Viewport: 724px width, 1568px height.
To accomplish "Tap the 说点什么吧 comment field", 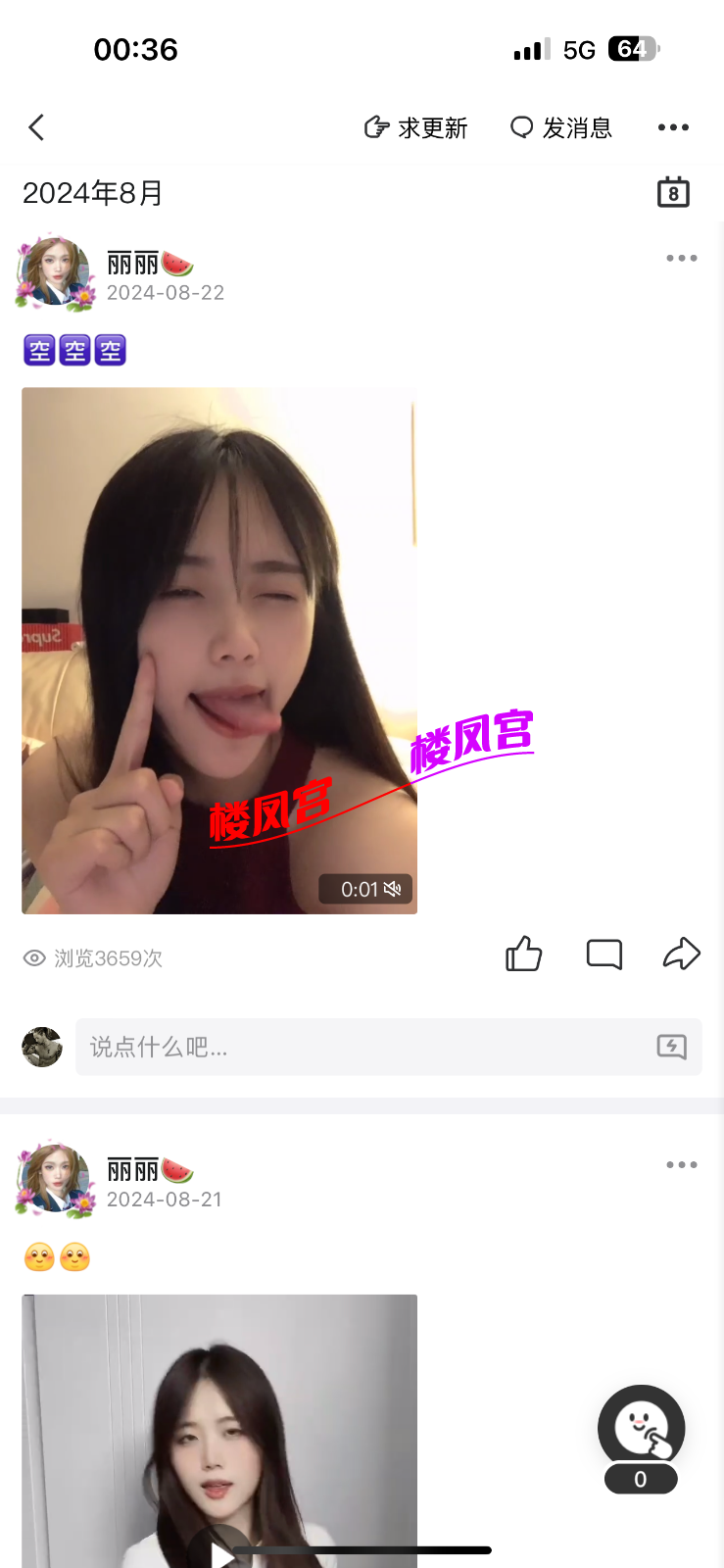I will pyautogui.click(x=362, y=1047).
